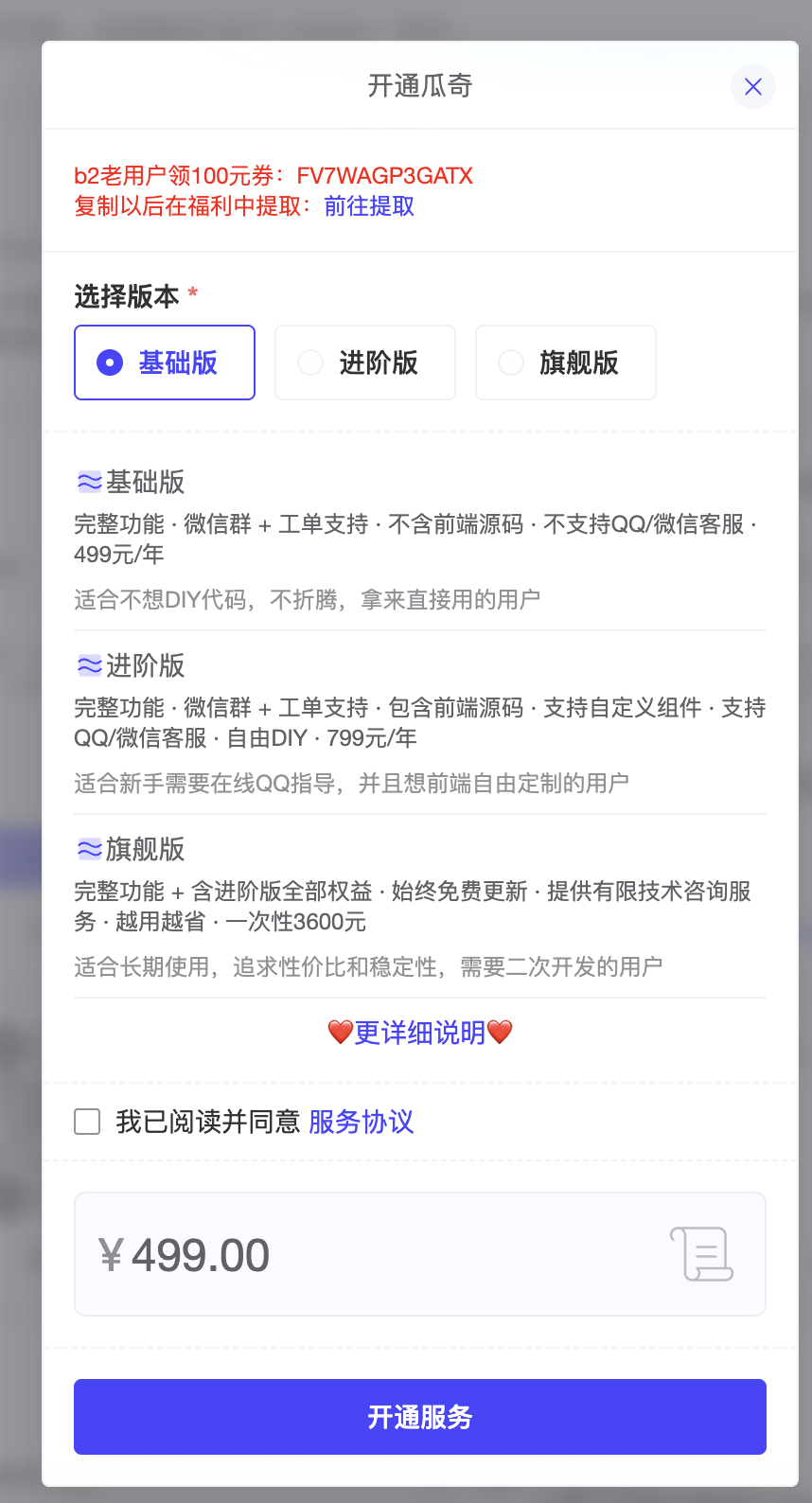Tap the 开通服务 button
This screenshot has width=812, height=1503.
pyautogui.click(x=420, y=1417)
